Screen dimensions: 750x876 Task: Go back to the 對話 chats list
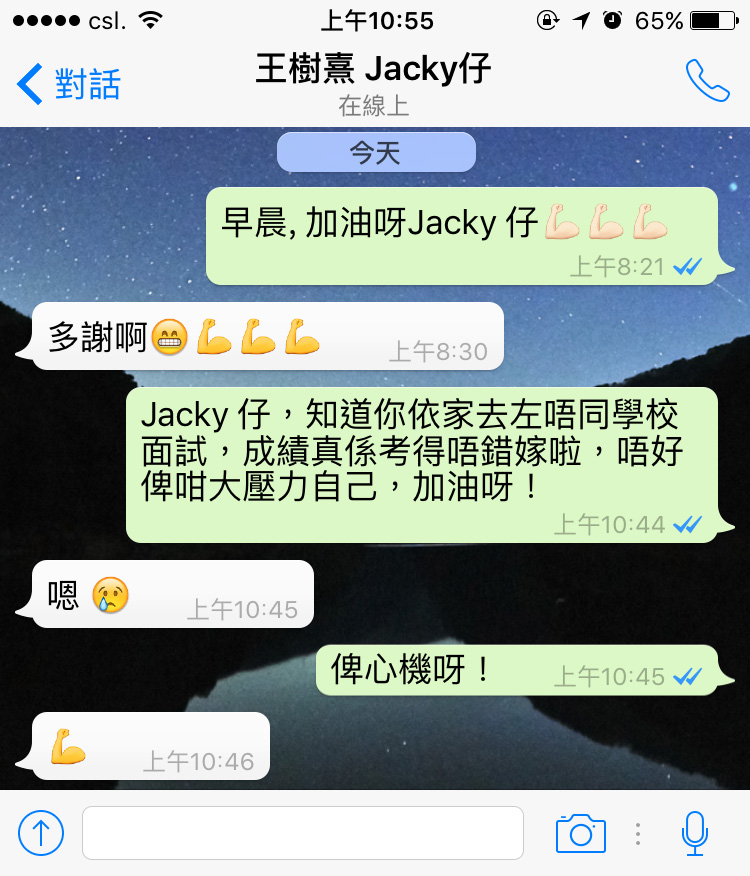(70, 84)
